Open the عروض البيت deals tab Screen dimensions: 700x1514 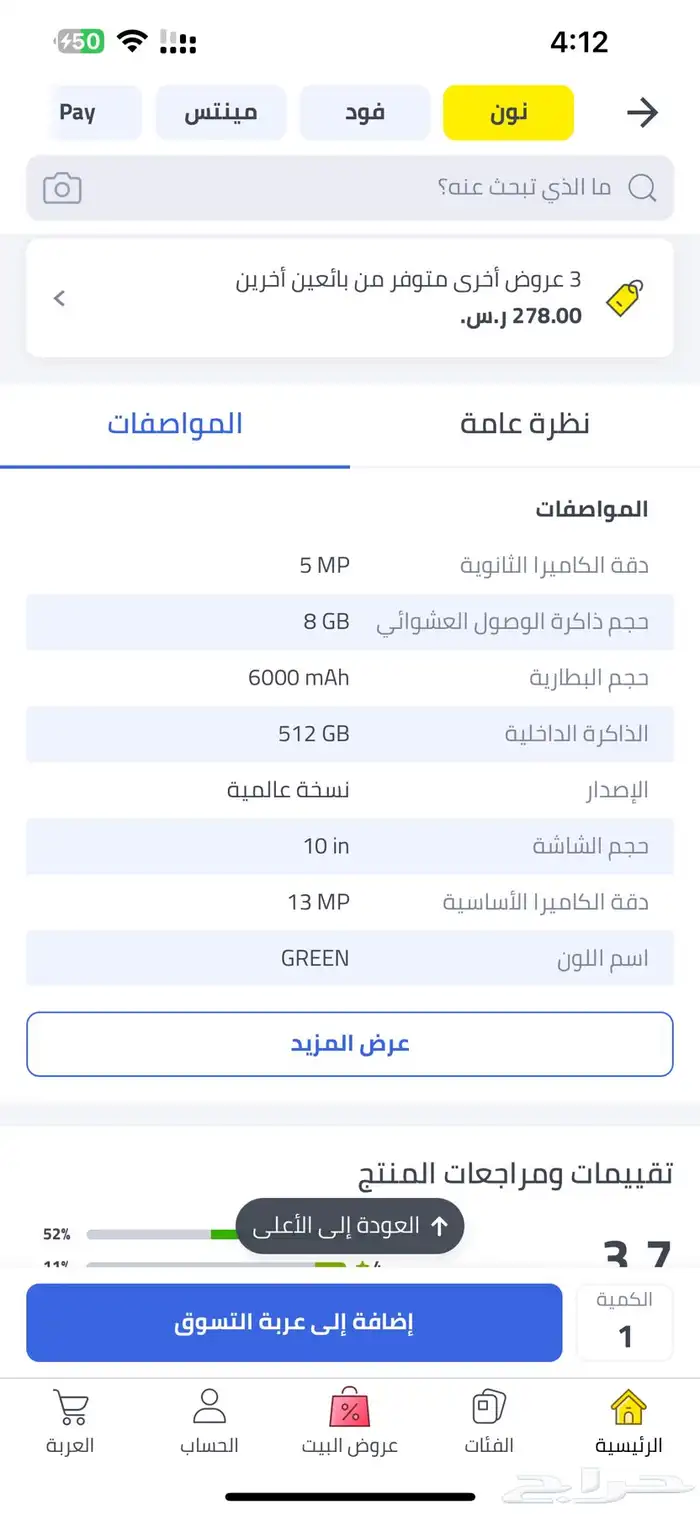click(x=350, y=1422)
